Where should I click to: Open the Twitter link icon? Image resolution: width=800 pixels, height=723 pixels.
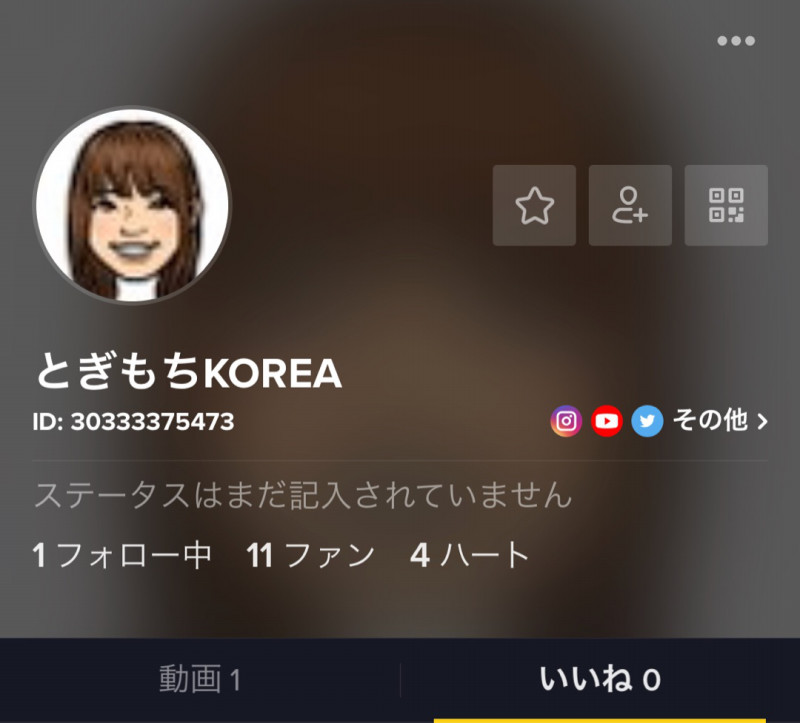(x=647, y=421)
